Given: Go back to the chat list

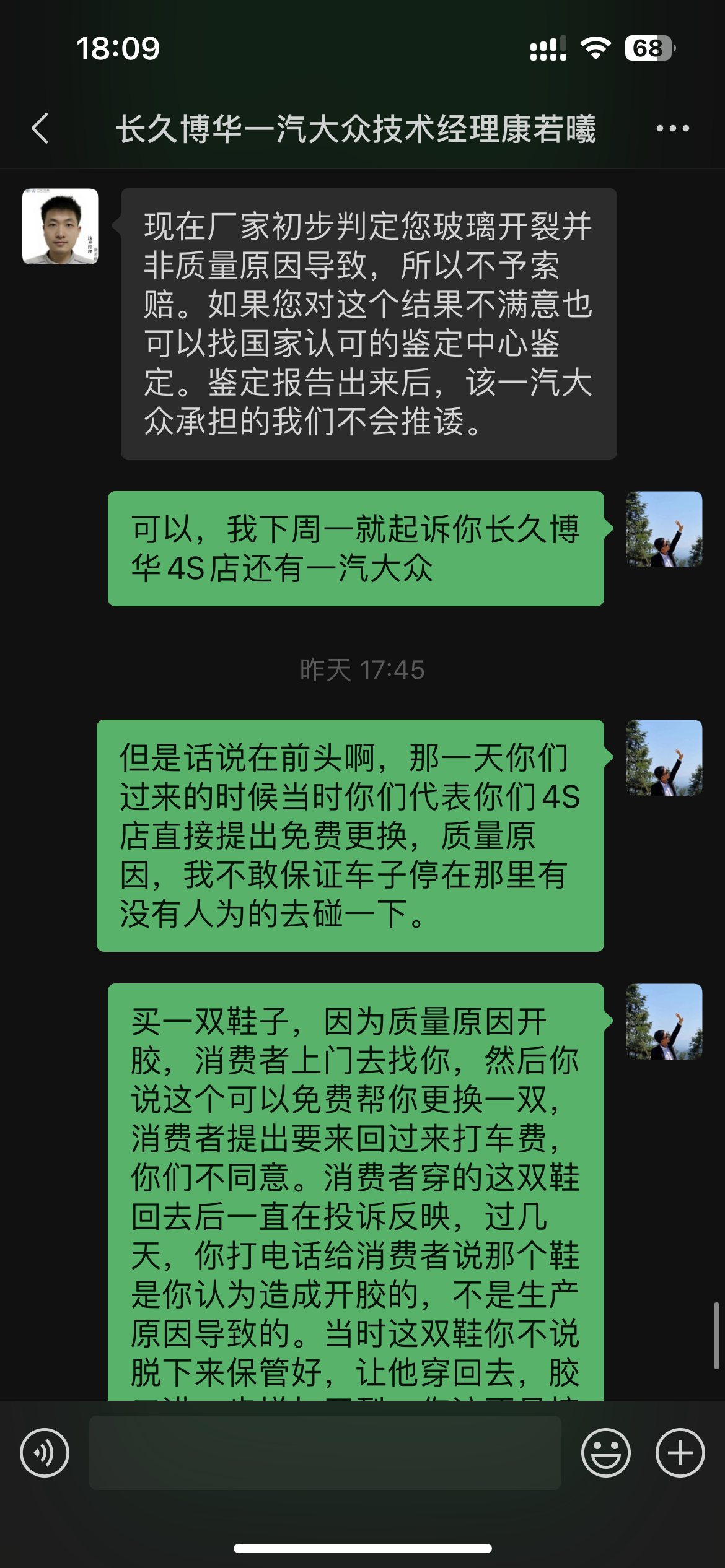Looking at the screenshot, I should click(41, 129).
